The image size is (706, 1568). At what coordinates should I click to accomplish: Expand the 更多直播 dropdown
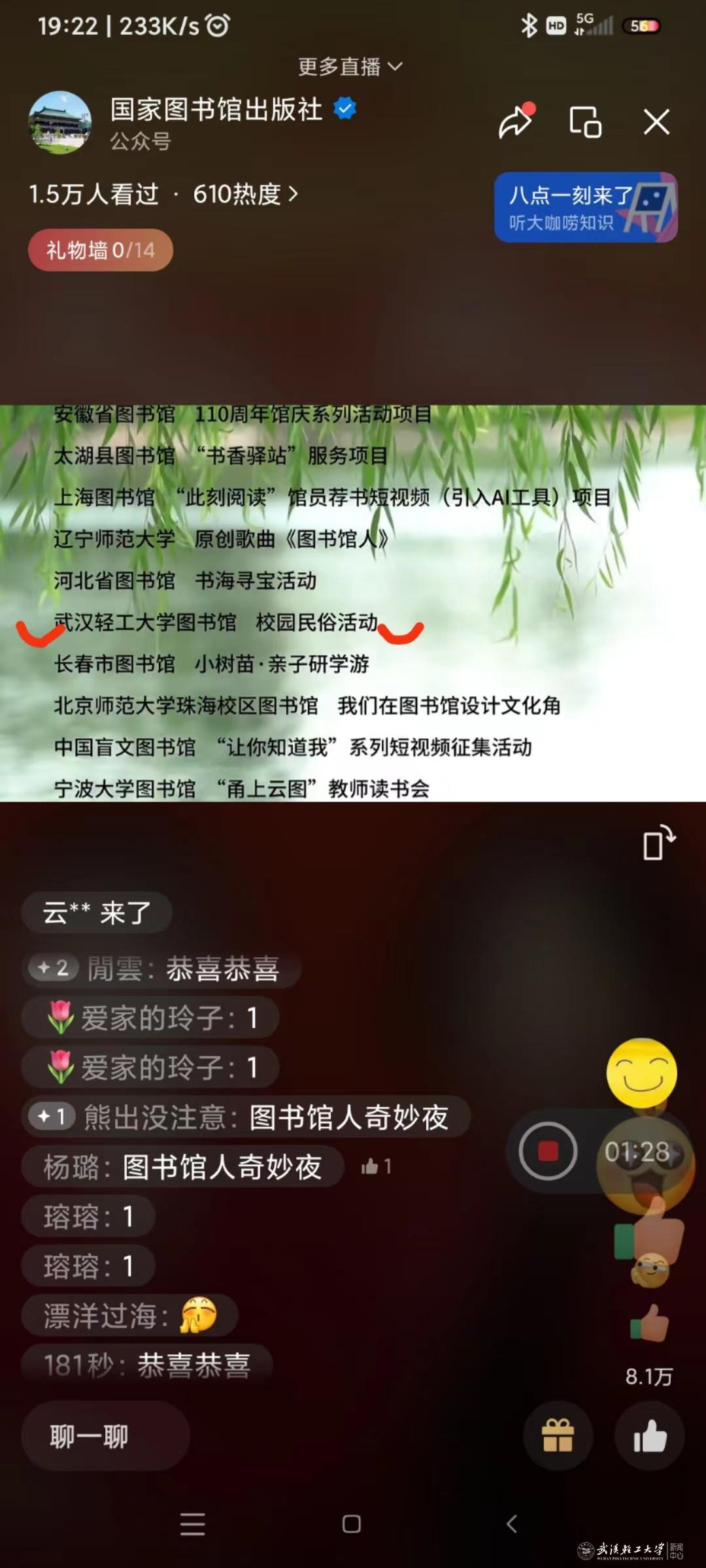[x=350, y=67]
